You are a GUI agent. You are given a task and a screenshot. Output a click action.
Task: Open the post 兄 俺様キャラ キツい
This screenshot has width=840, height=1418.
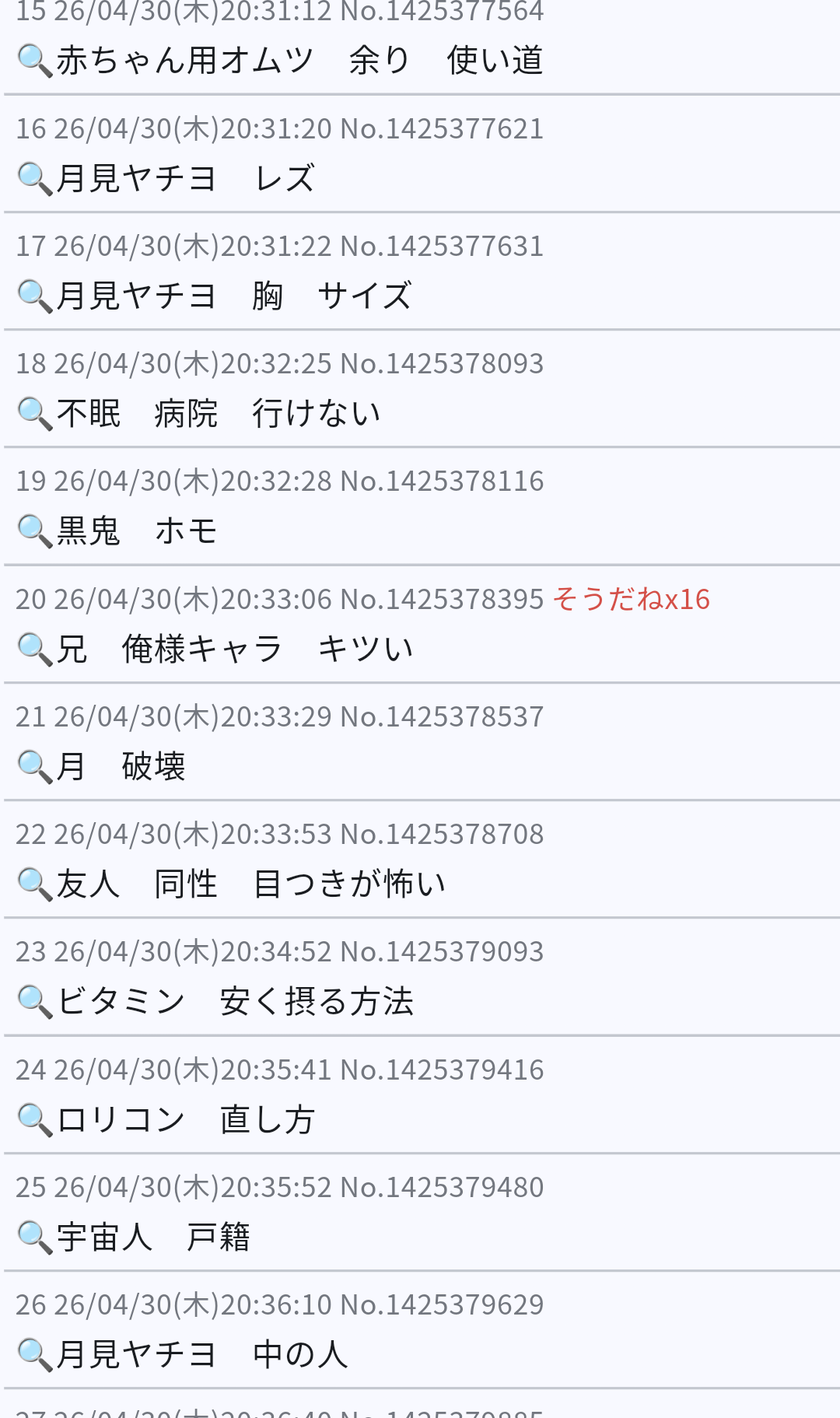coord(233,649)
